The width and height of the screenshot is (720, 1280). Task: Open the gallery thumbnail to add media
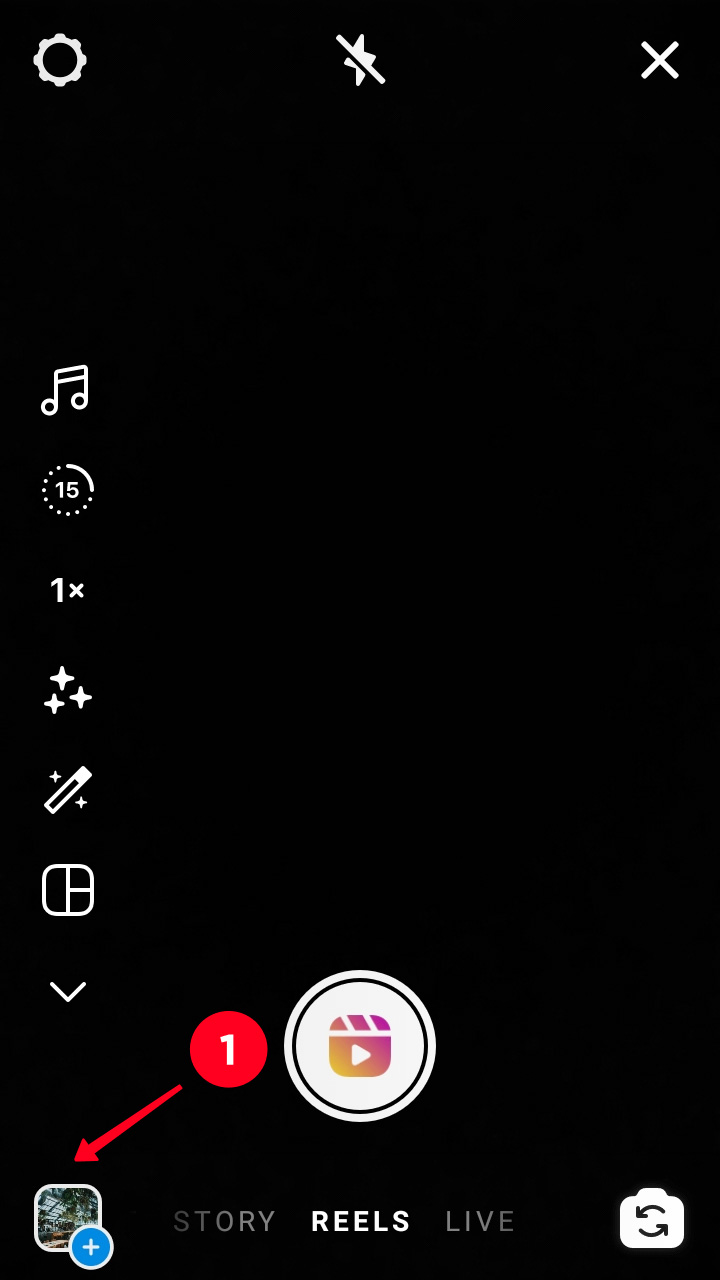68,1218
